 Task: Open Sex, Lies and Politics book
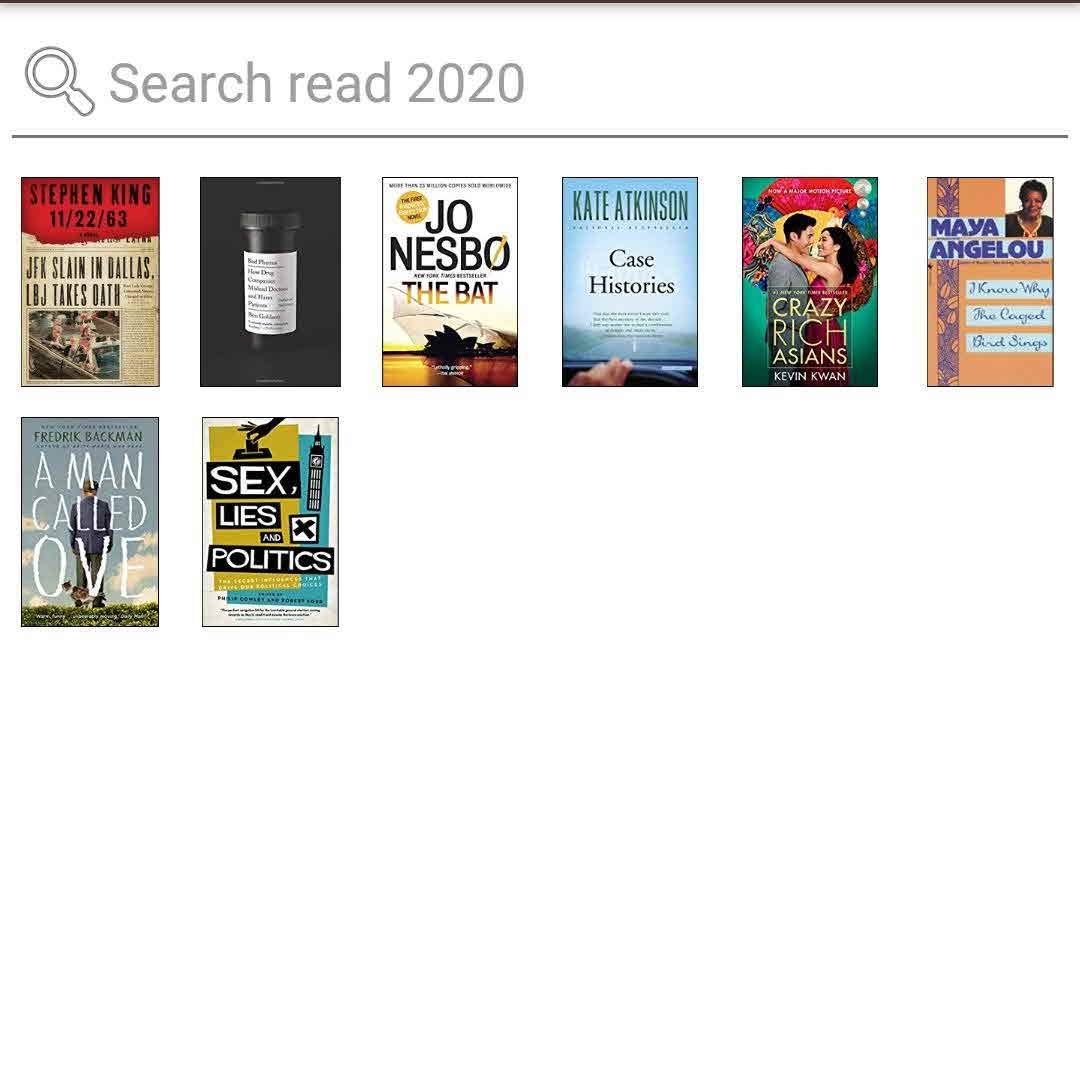tap(270, 522)
